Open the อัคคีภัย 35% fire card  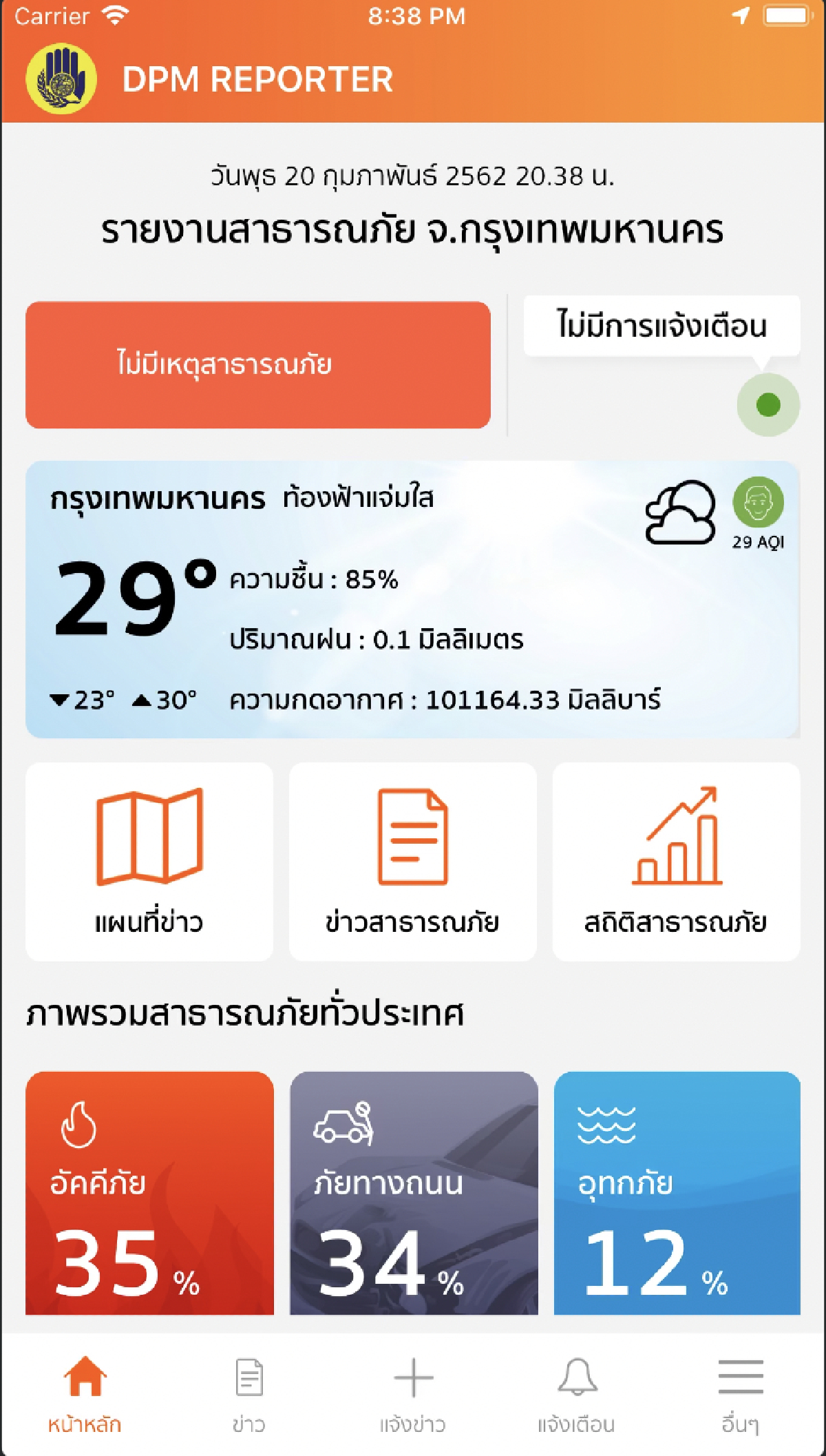(149, 1193)
